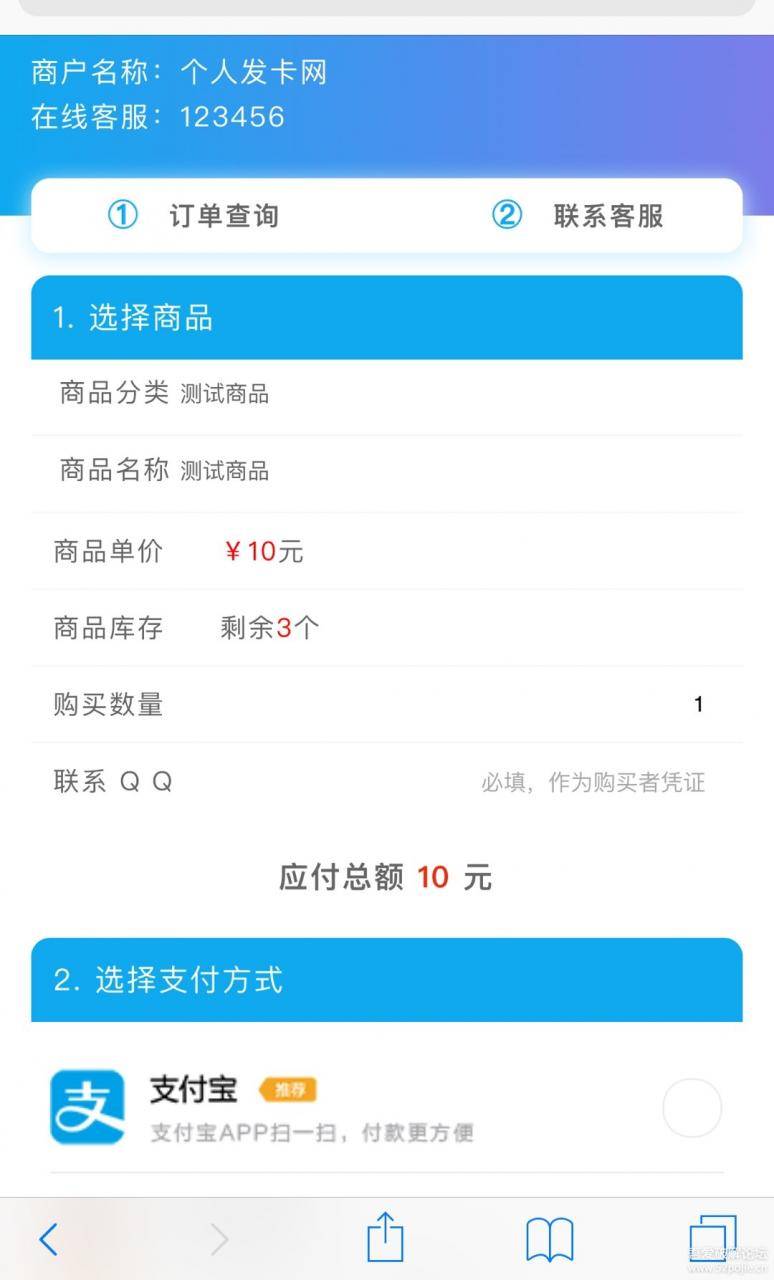Select the Alipay payment radio circle
Viewport: 774px width, 1280px height.
click(x=691, y=1107)
